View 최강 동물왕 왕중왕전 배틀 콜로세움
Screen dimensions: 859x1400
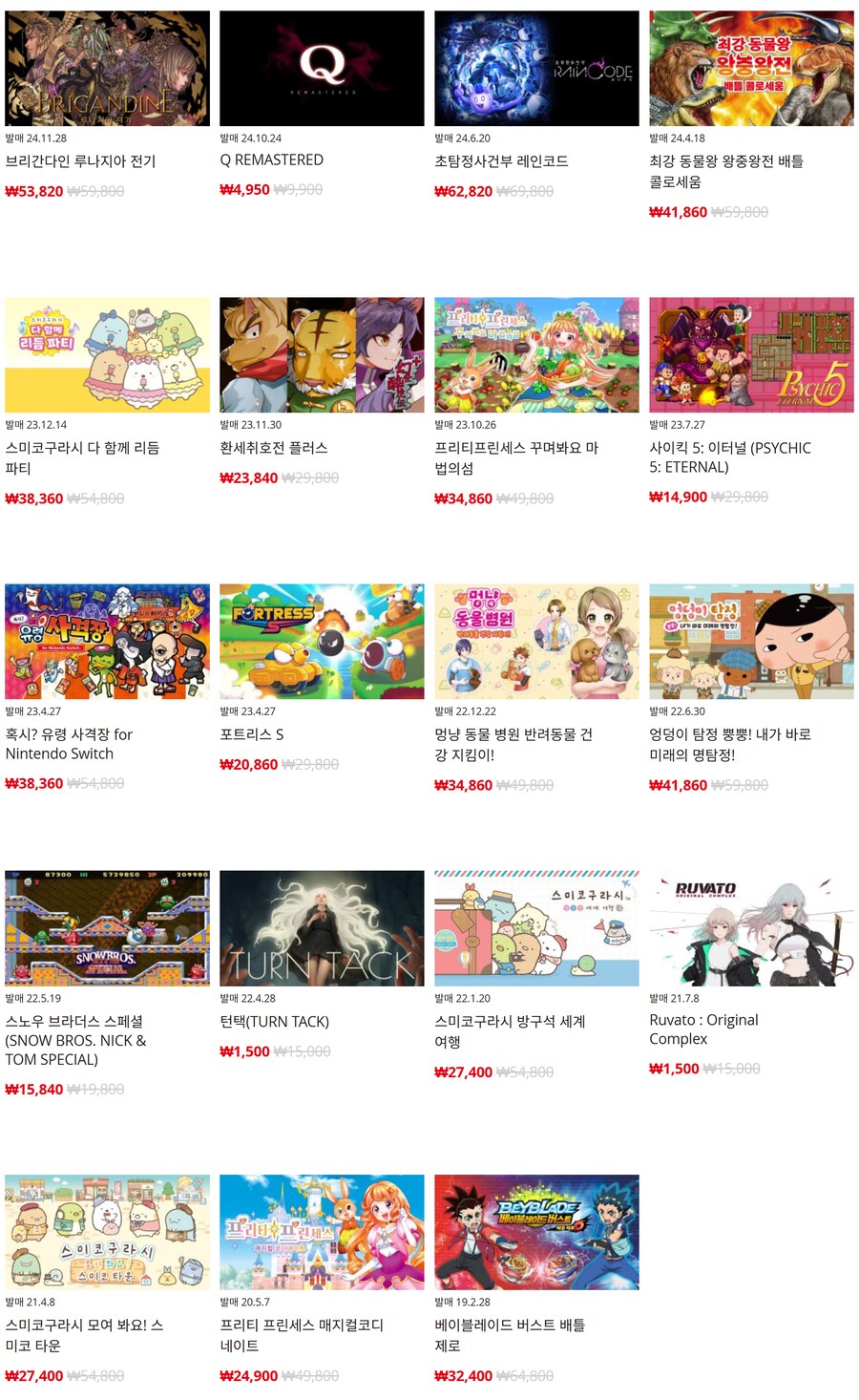point(751,69)
